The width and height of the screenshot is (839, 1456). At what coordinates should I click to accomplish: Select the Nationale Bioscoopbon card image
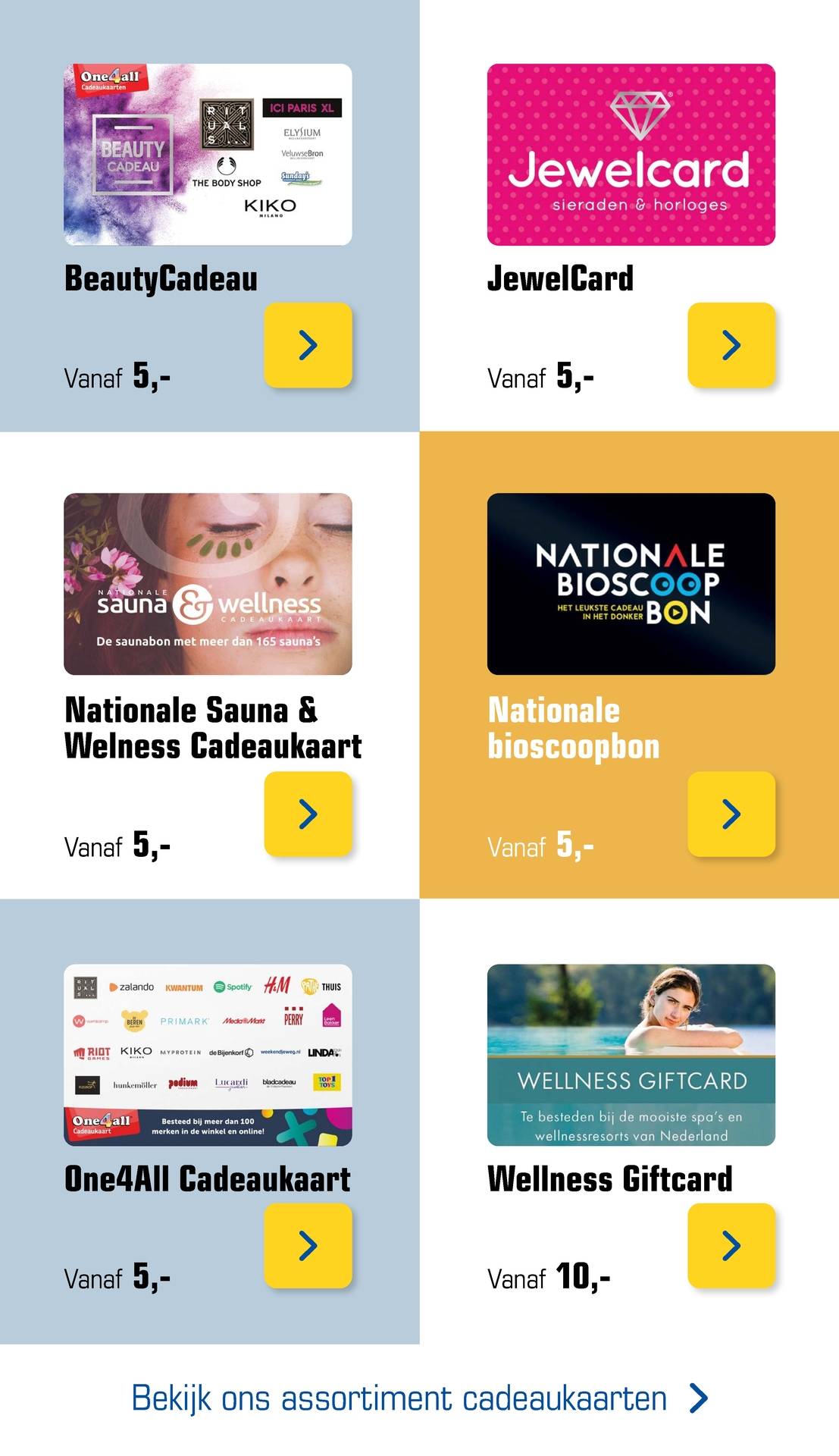click(x=631, y=584)
